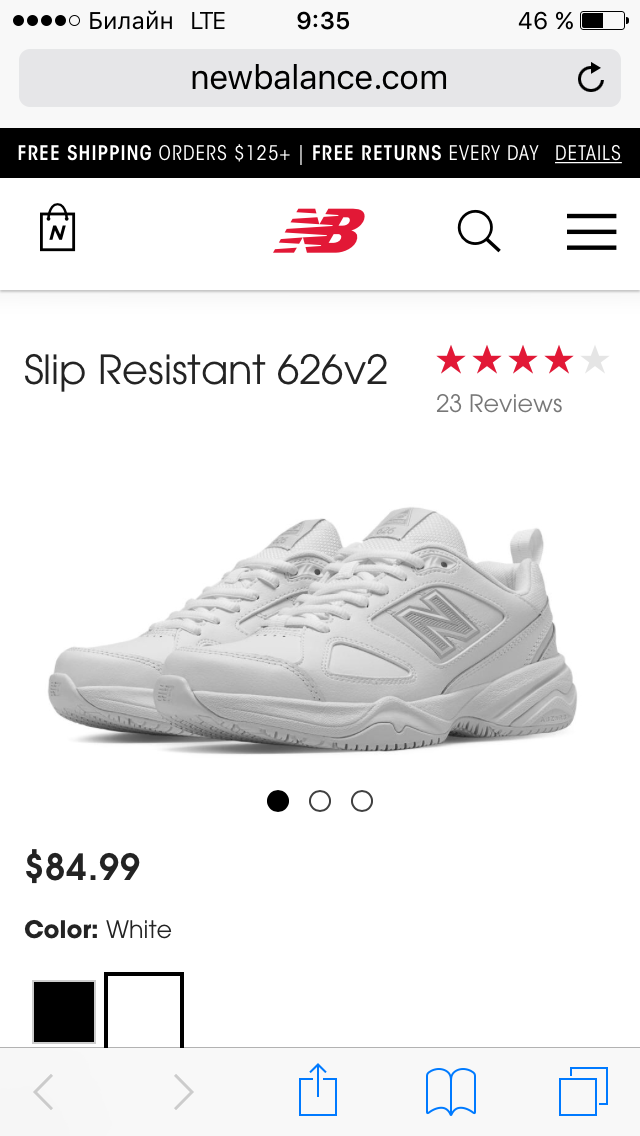Select the white color swatch
This screenshot has height=1136, width=640.
tap(144, 1011)
